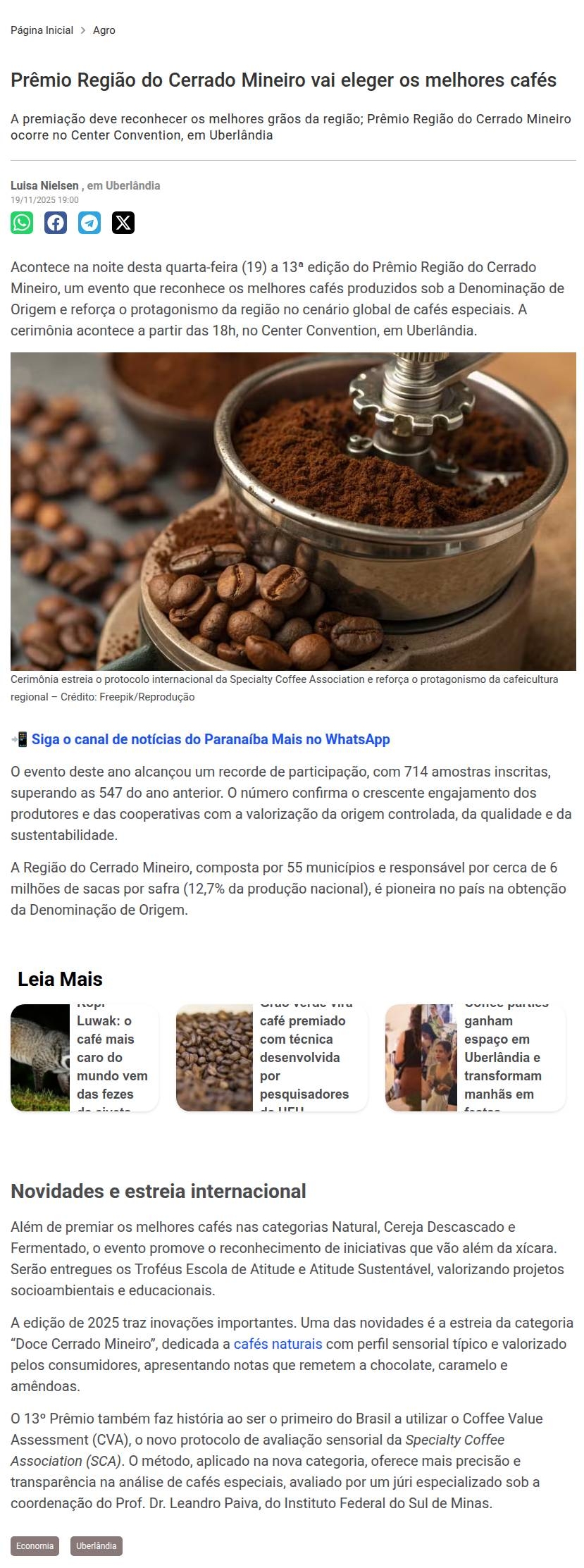The width and height of the screenshot is (584, 1568).
Task: Go to the Página Inicial breadcrumb
Action: [x=42, y=30]
